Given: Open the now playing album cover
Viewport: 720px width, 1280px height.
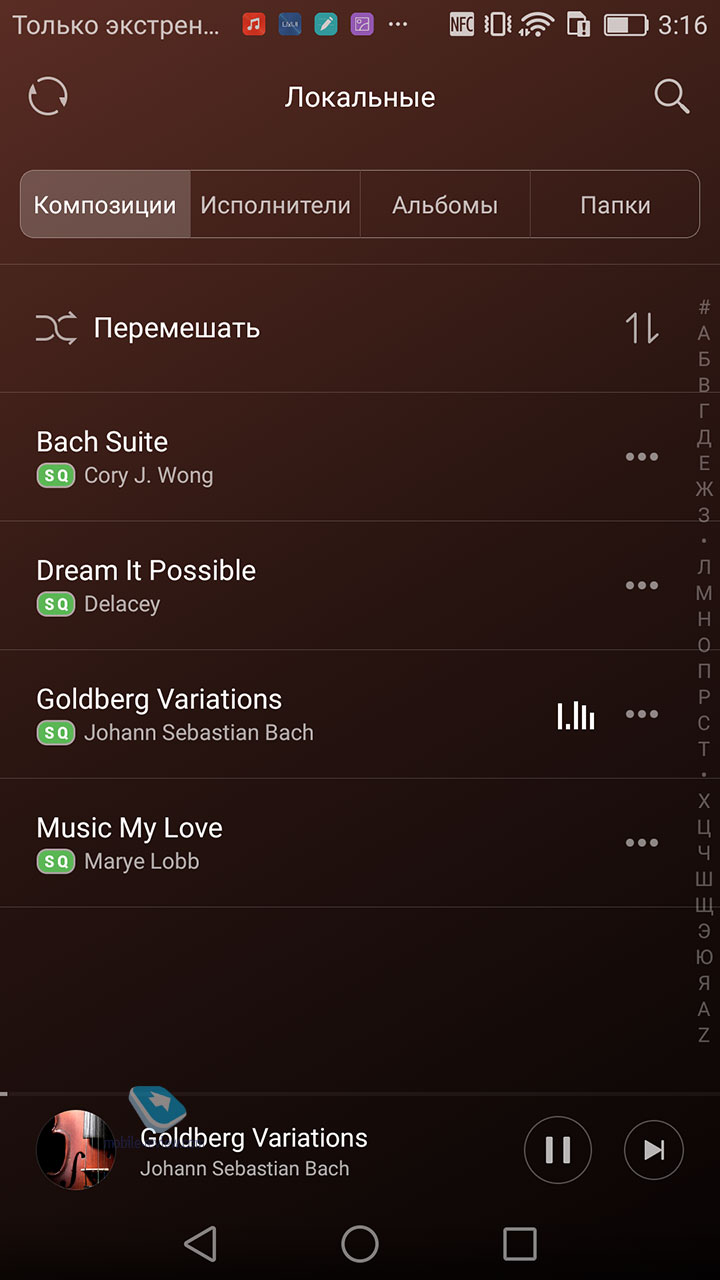Looking at the screenshot, I should coord(75,1150).
